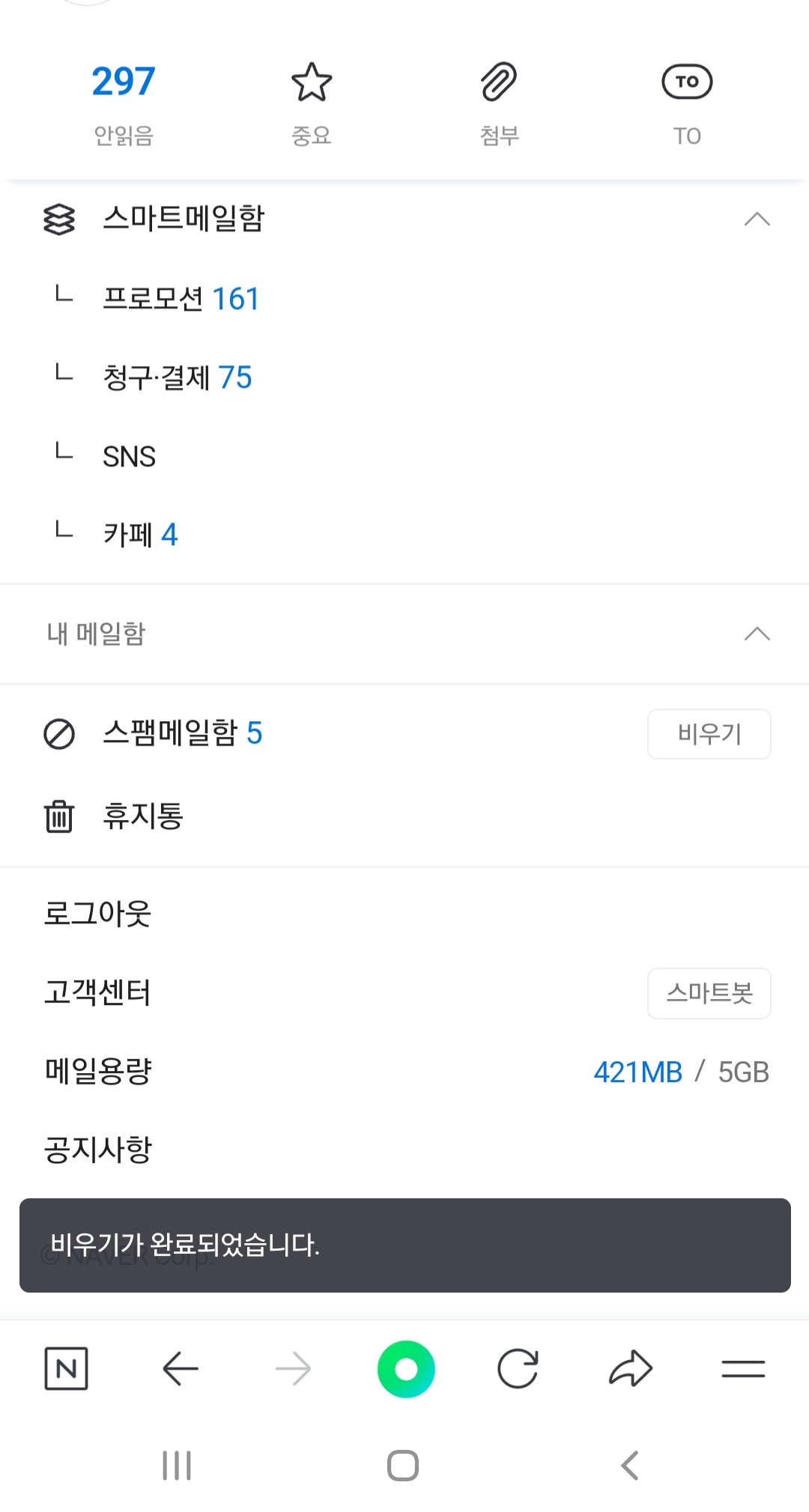Open the 고객센터 help center
The width and height of the screenshot is (809, 1512).
tap(98, 992)
